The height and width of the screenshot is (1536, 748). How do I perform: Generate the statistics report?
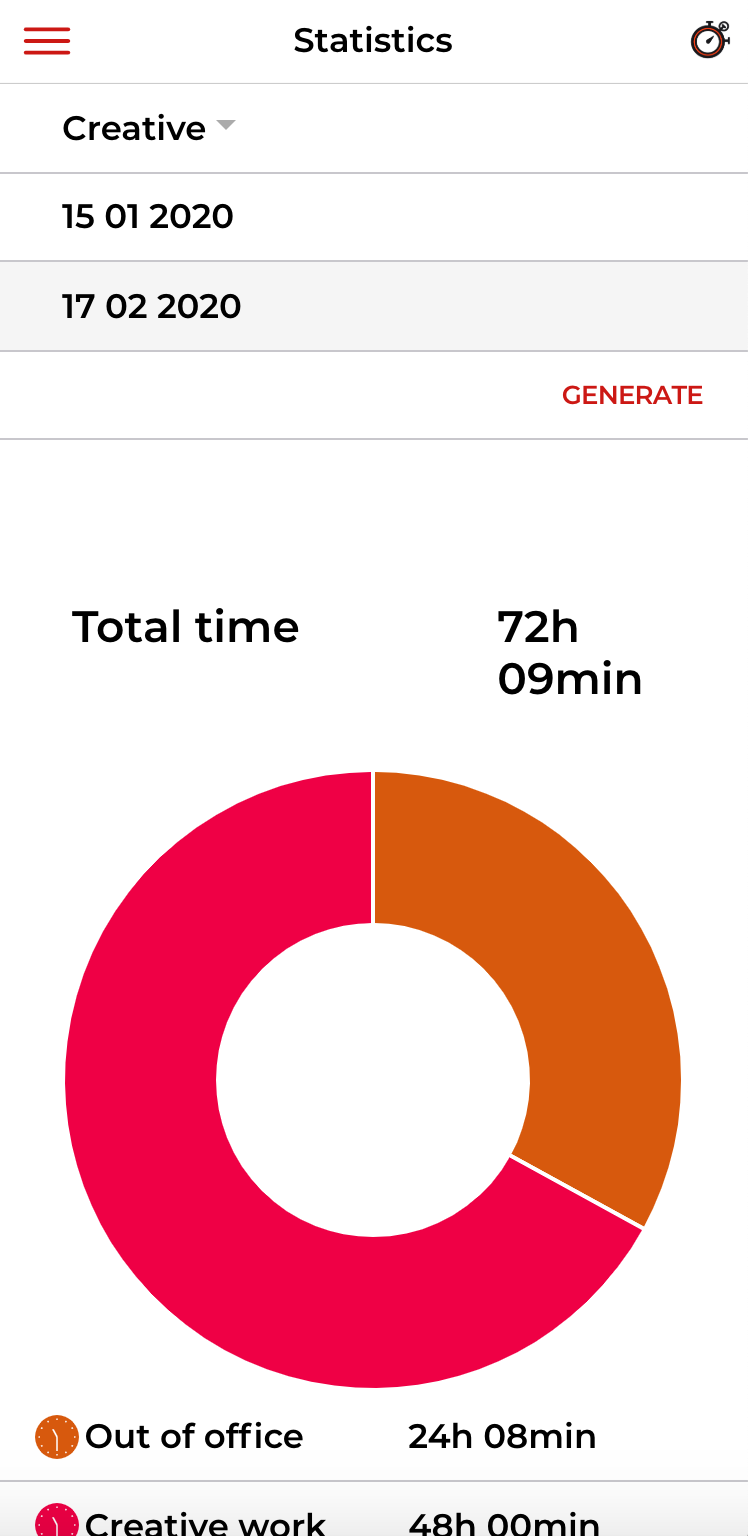coord(632,395)
